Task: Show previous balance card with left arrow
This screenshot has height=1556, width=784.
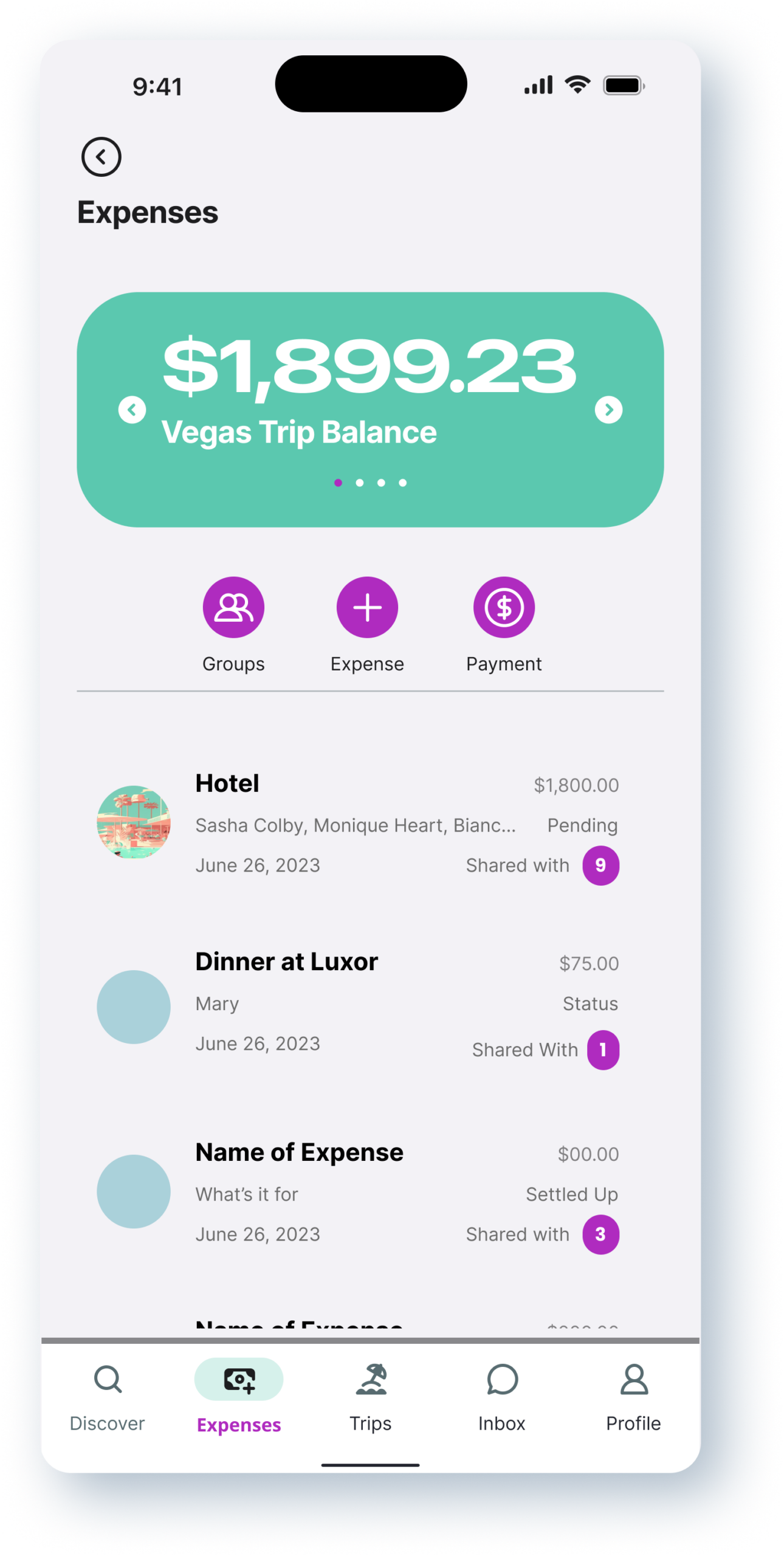Action: click(x=132, y=410)
